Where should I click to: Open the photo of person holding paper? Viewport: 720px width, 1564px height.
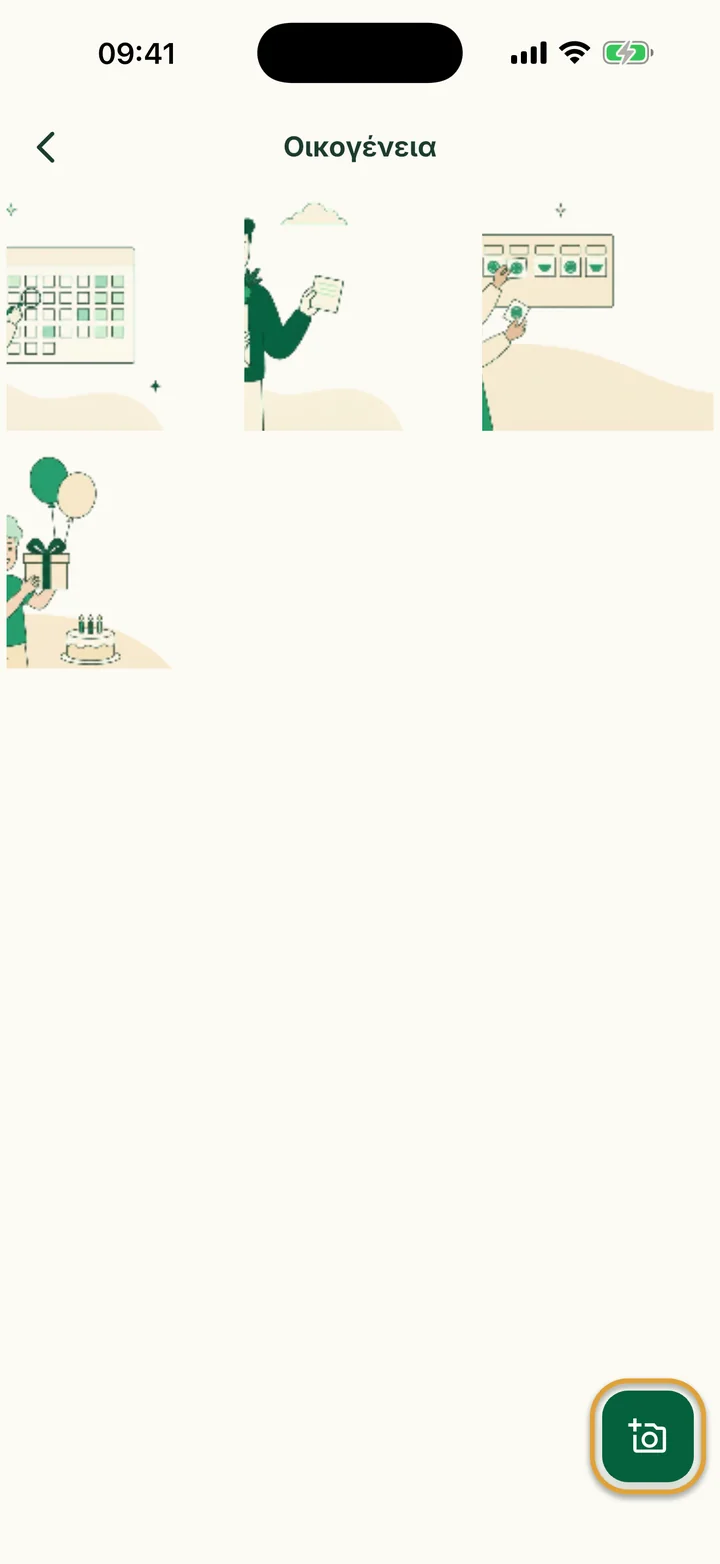point(360,314)
